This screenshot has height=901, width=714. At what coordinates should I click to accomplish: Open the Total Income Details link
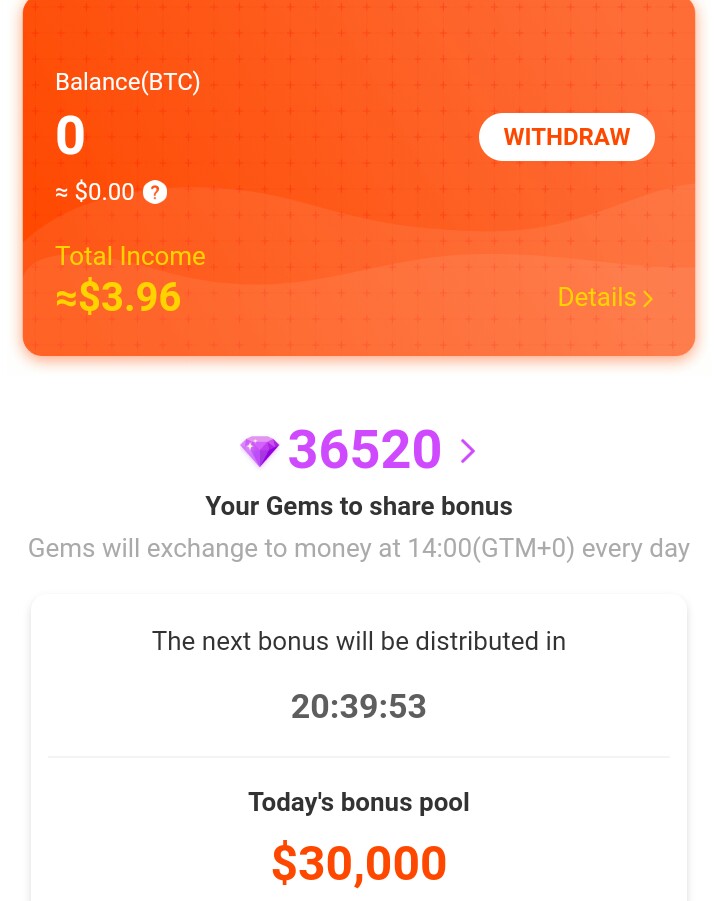(604, 297)
